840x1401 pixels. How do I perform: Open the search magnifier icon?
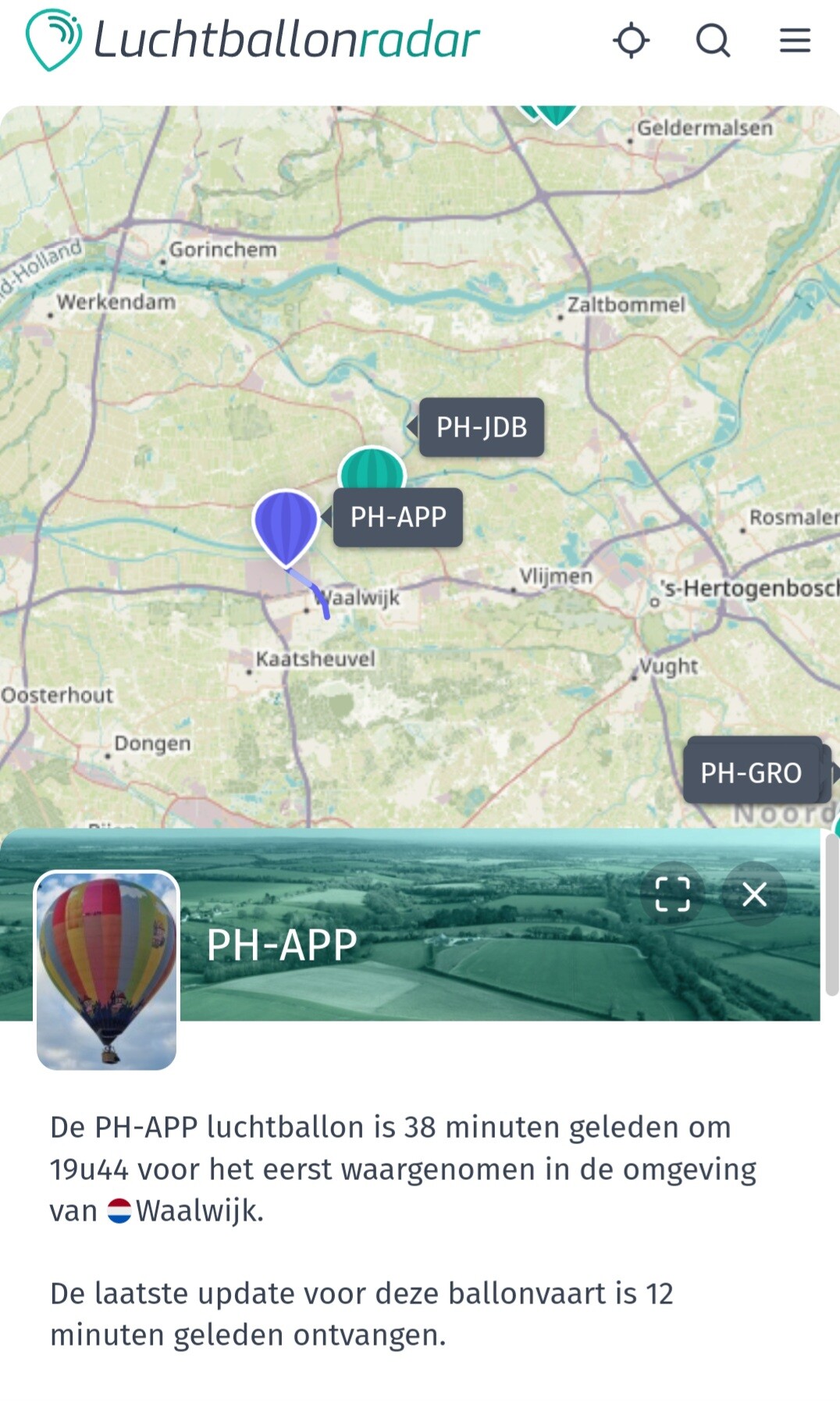713,41
